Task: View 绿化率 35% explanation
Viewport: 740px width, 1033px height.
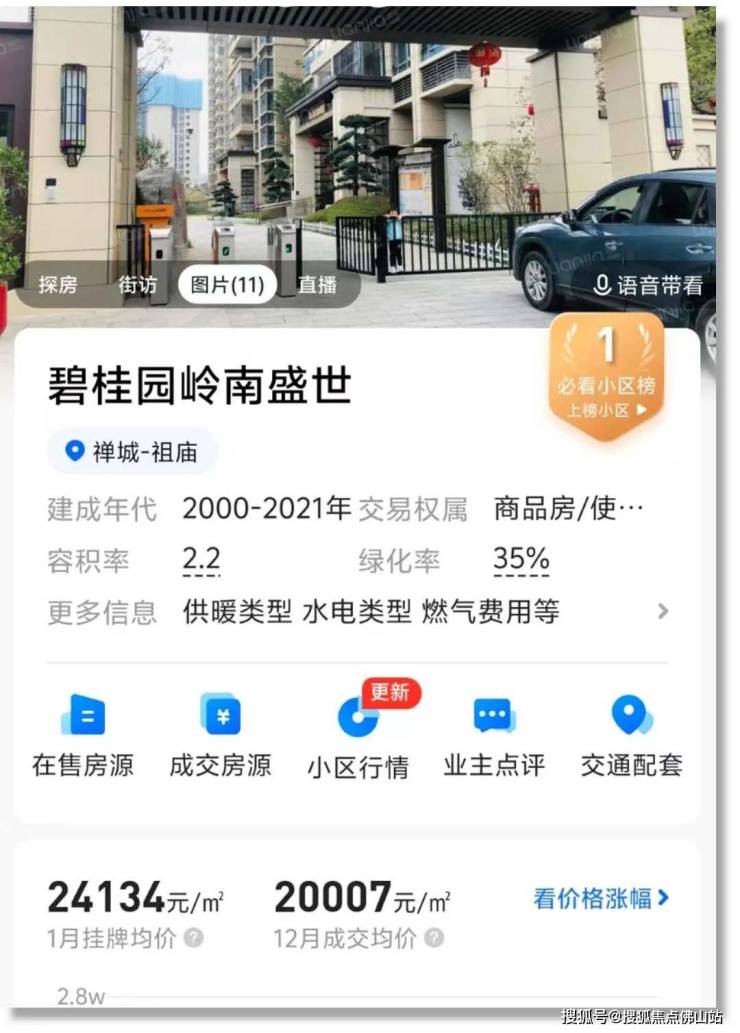Action: click(x=521, y=560)
